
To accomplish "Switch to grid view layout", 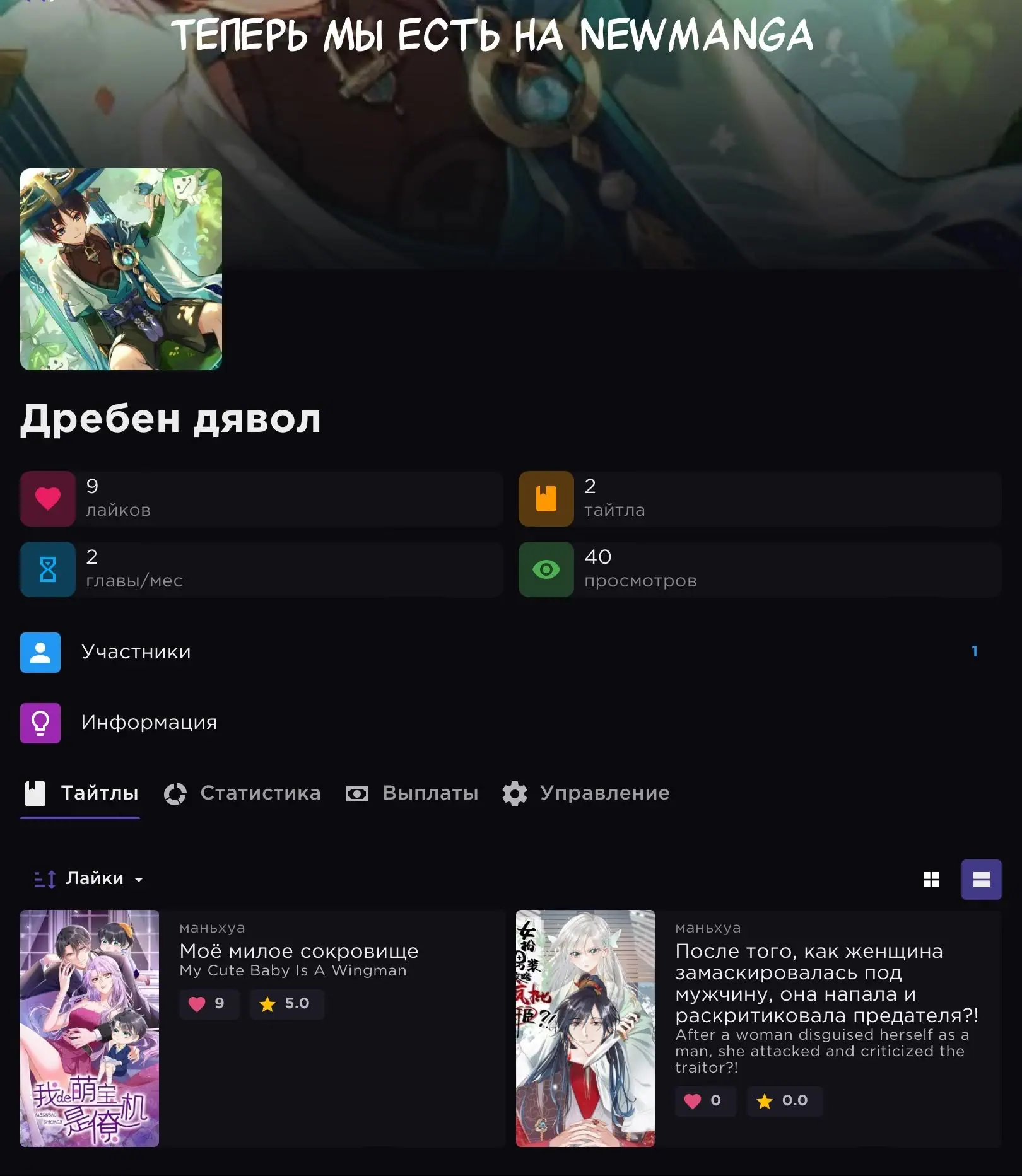I will [931, 880].
